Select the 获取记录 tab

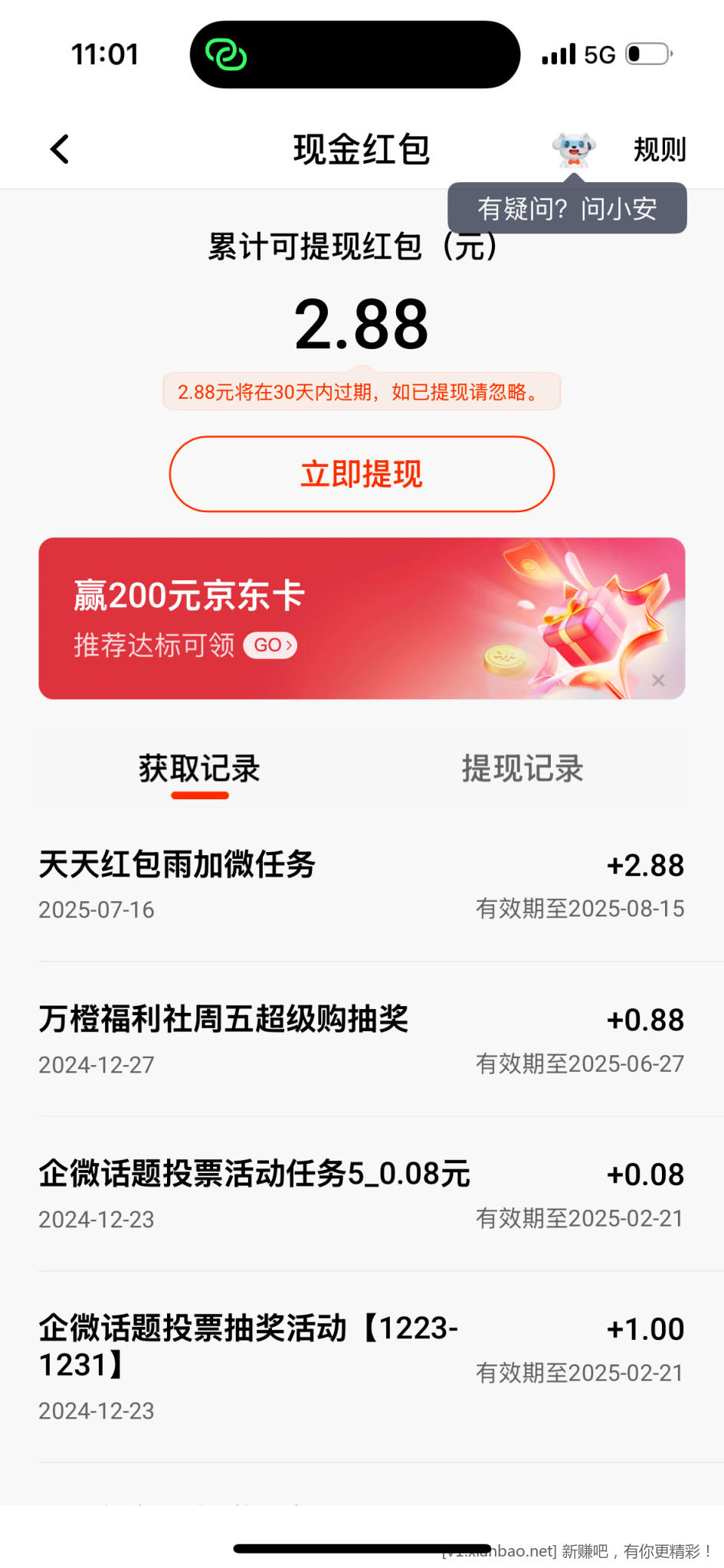(x=199, y=769)
